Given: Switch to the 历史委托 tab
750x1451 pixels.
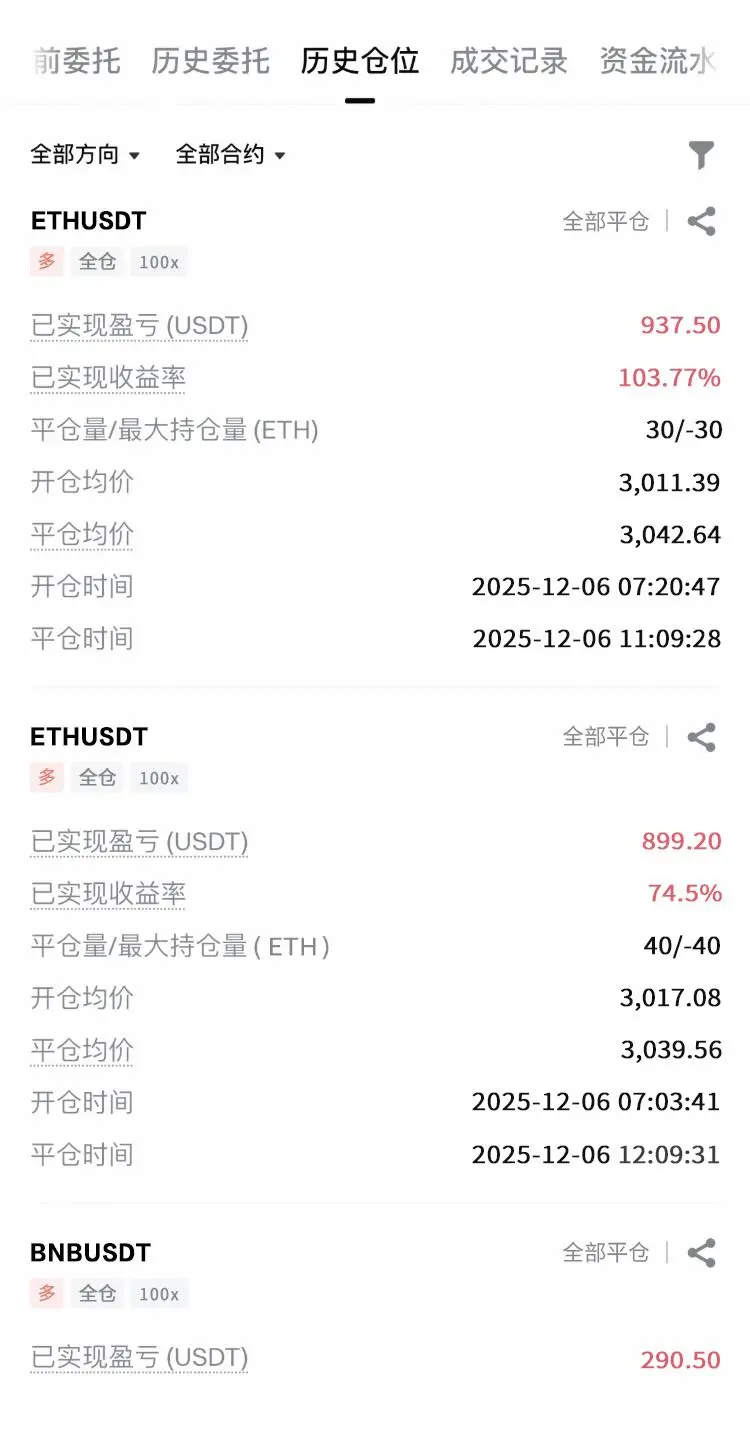Looking at the screenshot, I should 211,61.
